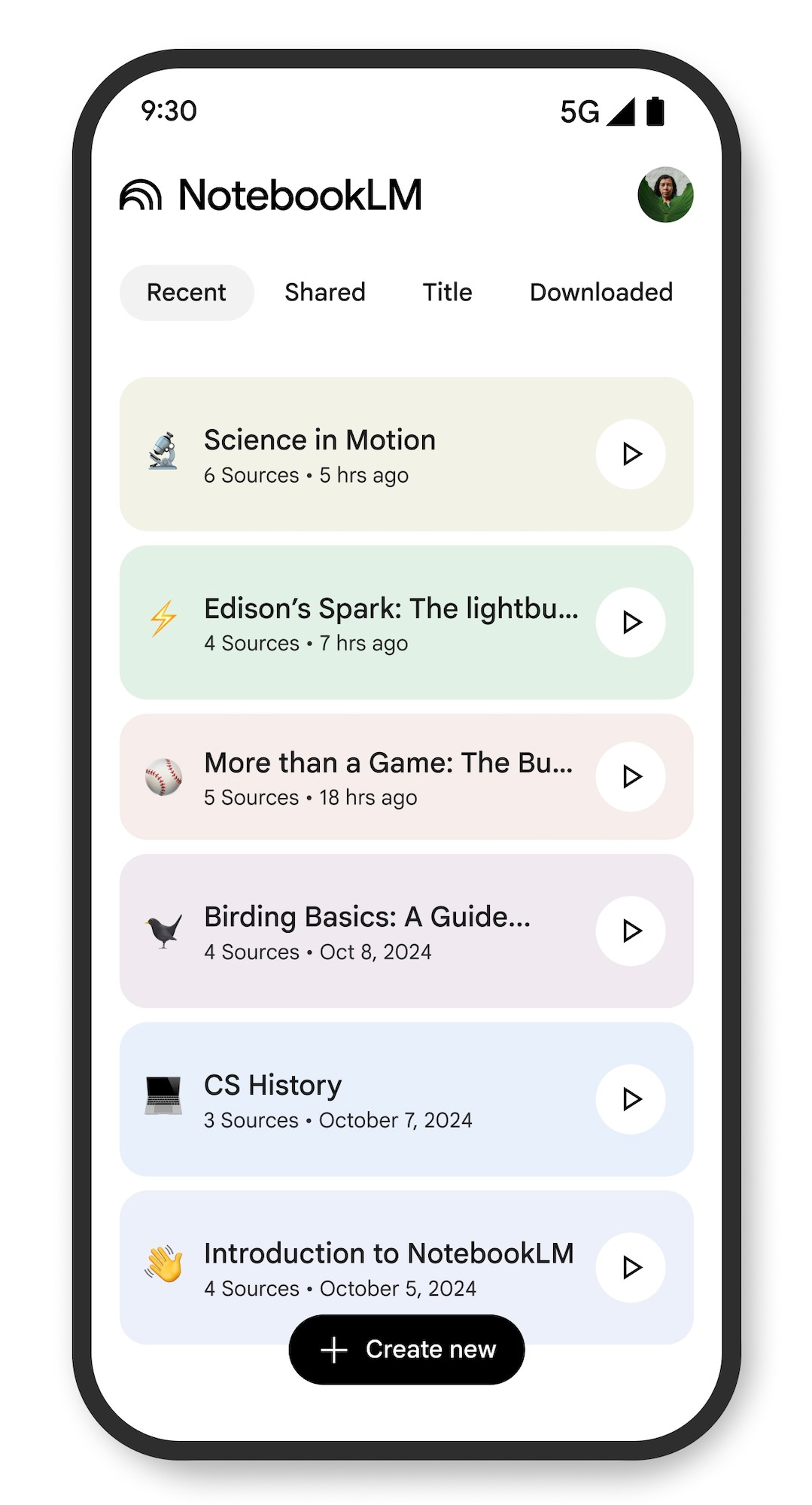Create a new notebook
Image resolution: width=812 pixels, height=1505 pixels.
(406, 1349)
